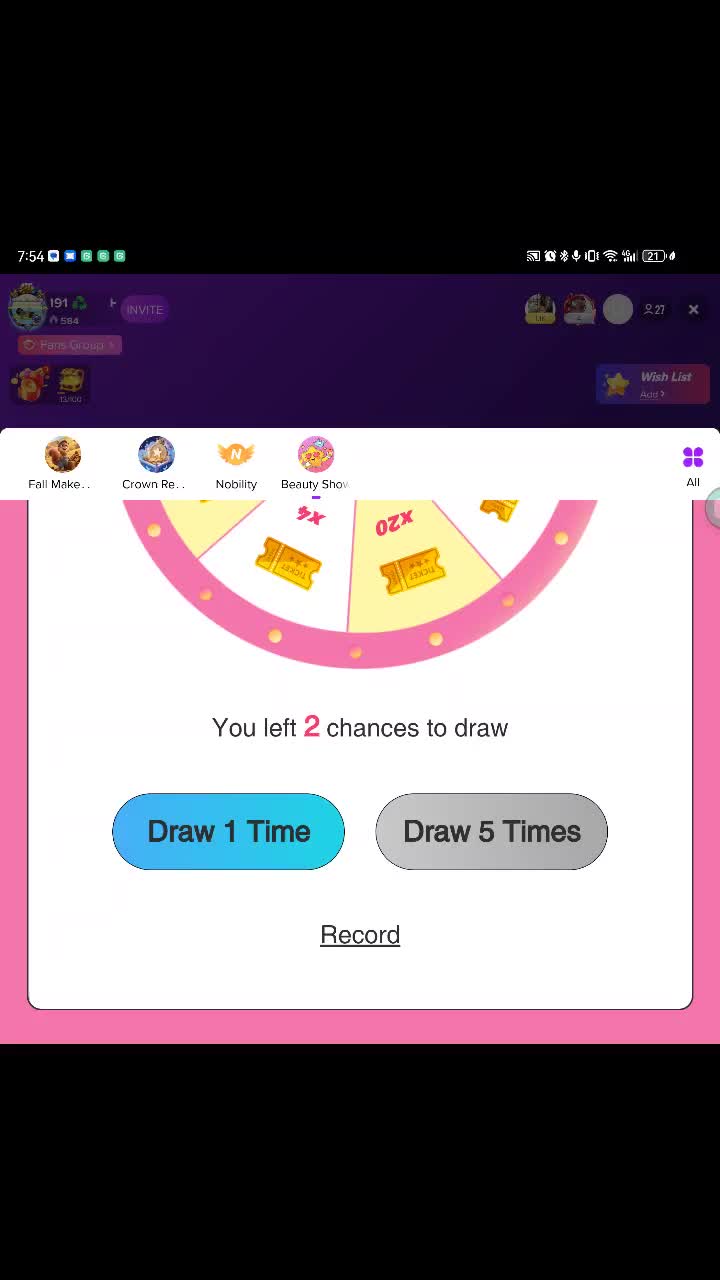
Task: Open the Fans Group chip
Action: (69, 345)
